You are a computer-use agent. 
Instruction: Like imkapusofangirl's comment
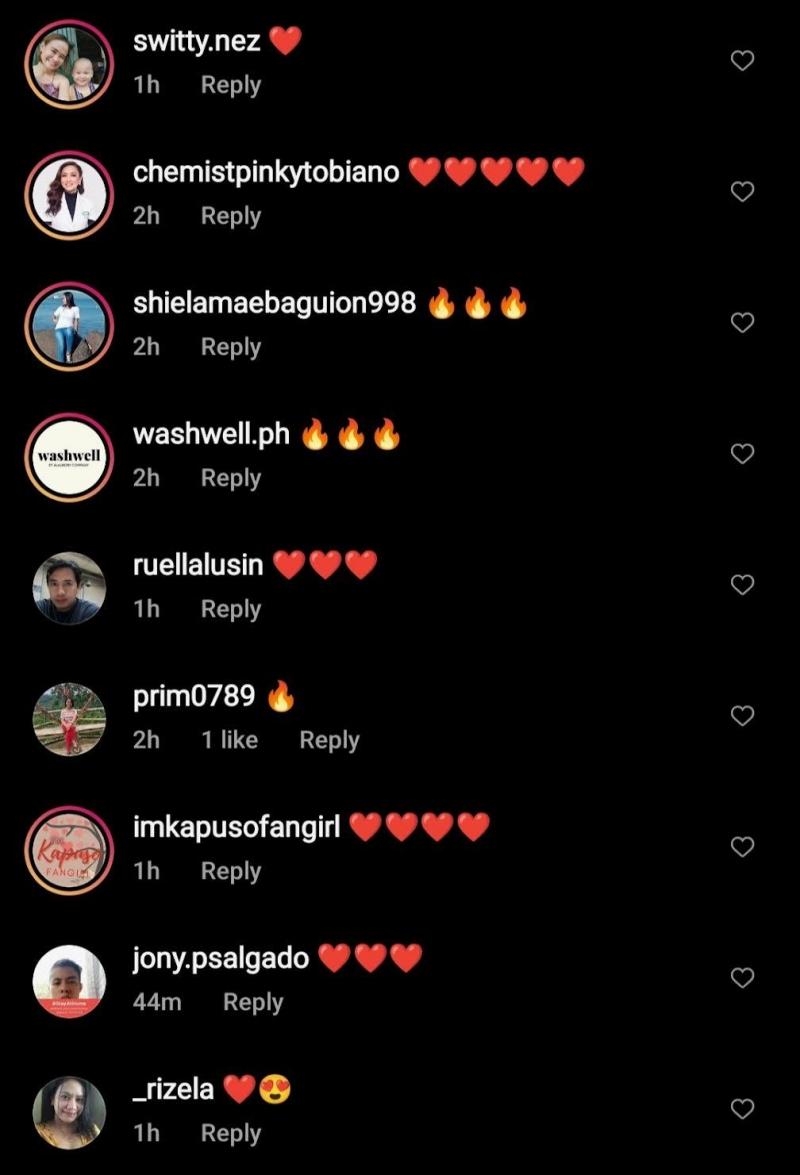coord(742,847)
